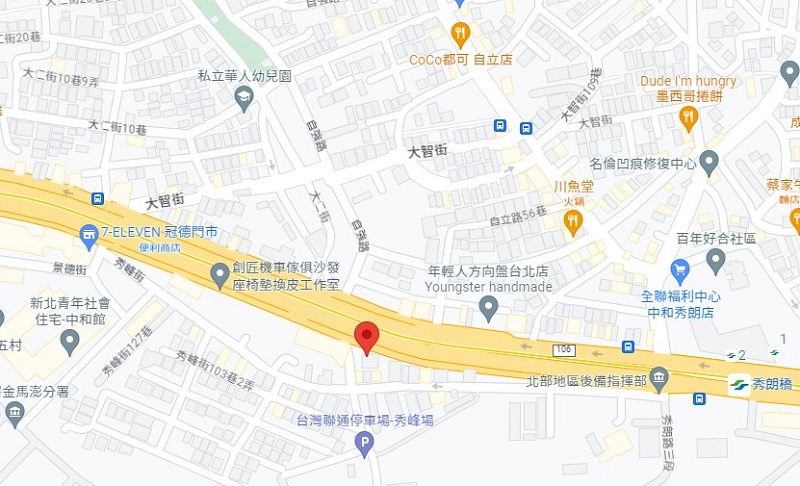Open CoCo都可 自立店 restaurant marker

(460, 35)
